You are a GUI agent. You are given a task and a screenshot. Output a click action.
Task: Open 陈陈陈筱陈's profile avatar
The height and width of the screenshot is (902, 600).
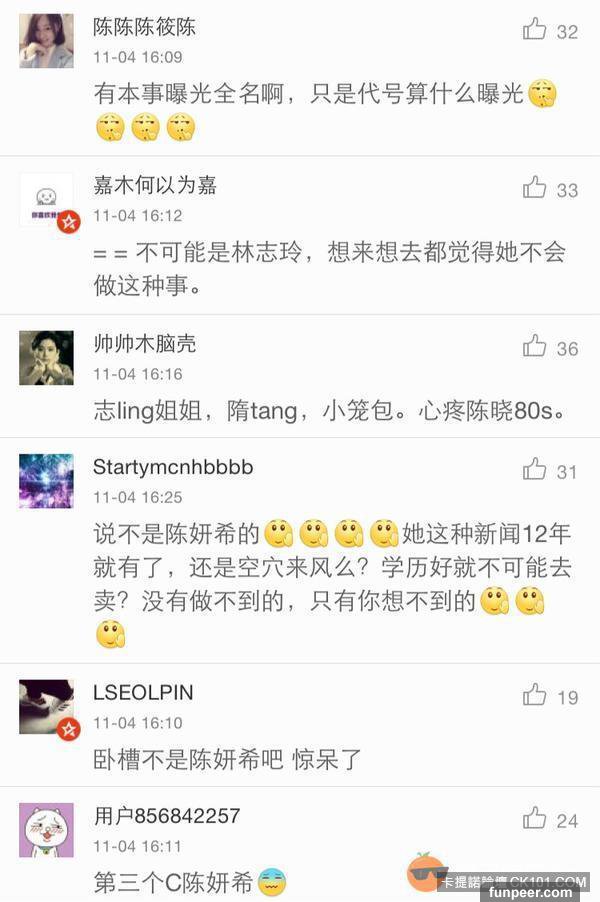coord(46,41)
